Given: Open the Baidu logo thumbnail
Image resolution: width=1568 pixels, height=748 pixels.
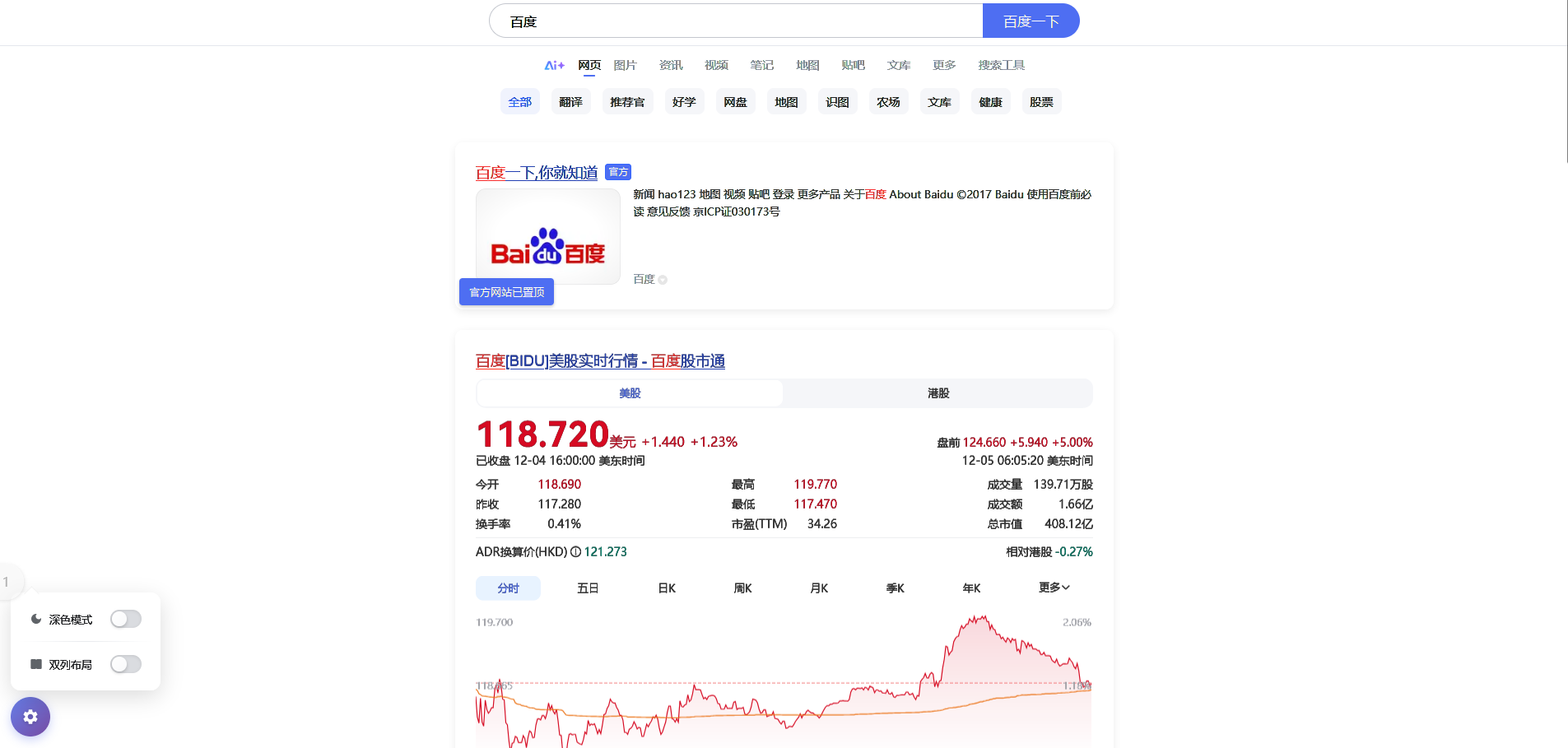Looking at the screenshot, I should click(547, 237).
